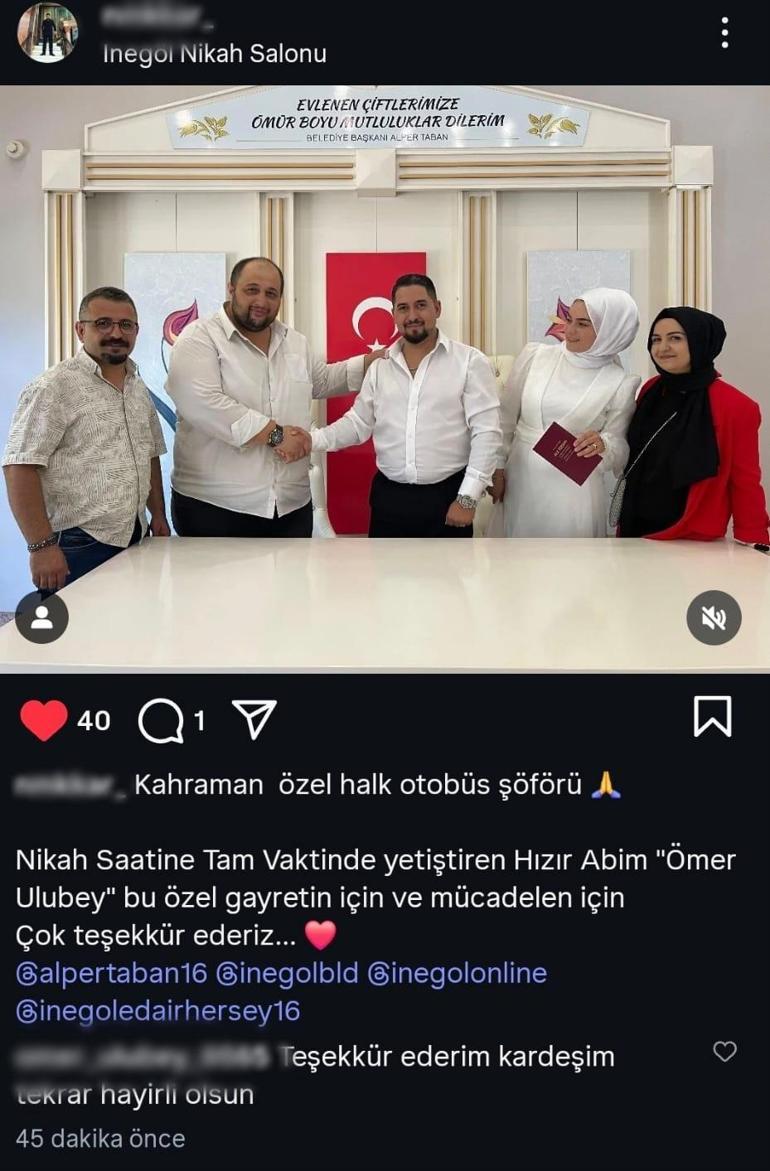
Task: Save this post with the bookmark
Action: 712,717
